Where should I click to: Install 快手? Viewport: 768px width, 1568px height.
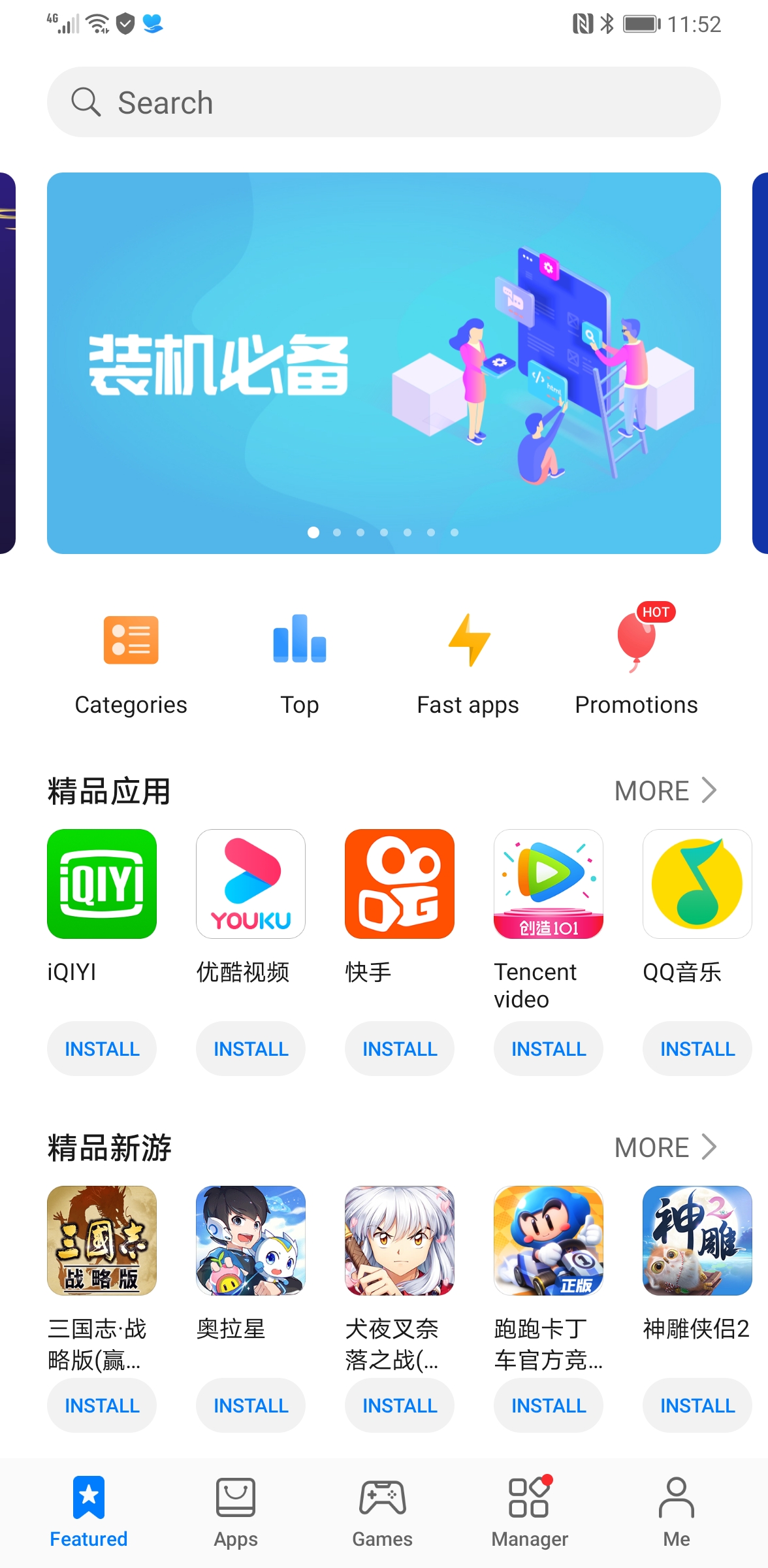(400, 1049)
